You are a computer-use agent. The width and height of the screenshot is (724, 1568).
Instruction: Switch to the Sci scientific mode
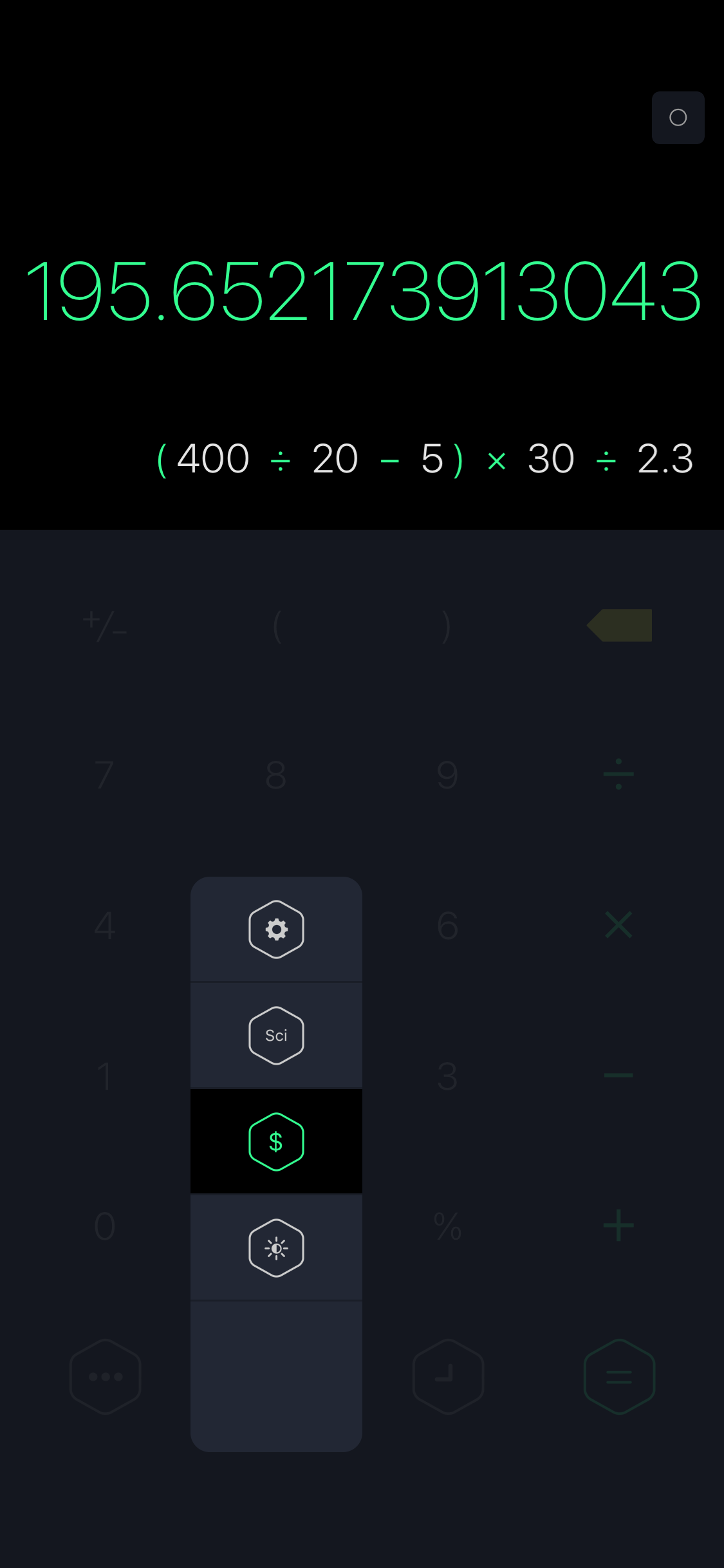tap(276, 1036)
